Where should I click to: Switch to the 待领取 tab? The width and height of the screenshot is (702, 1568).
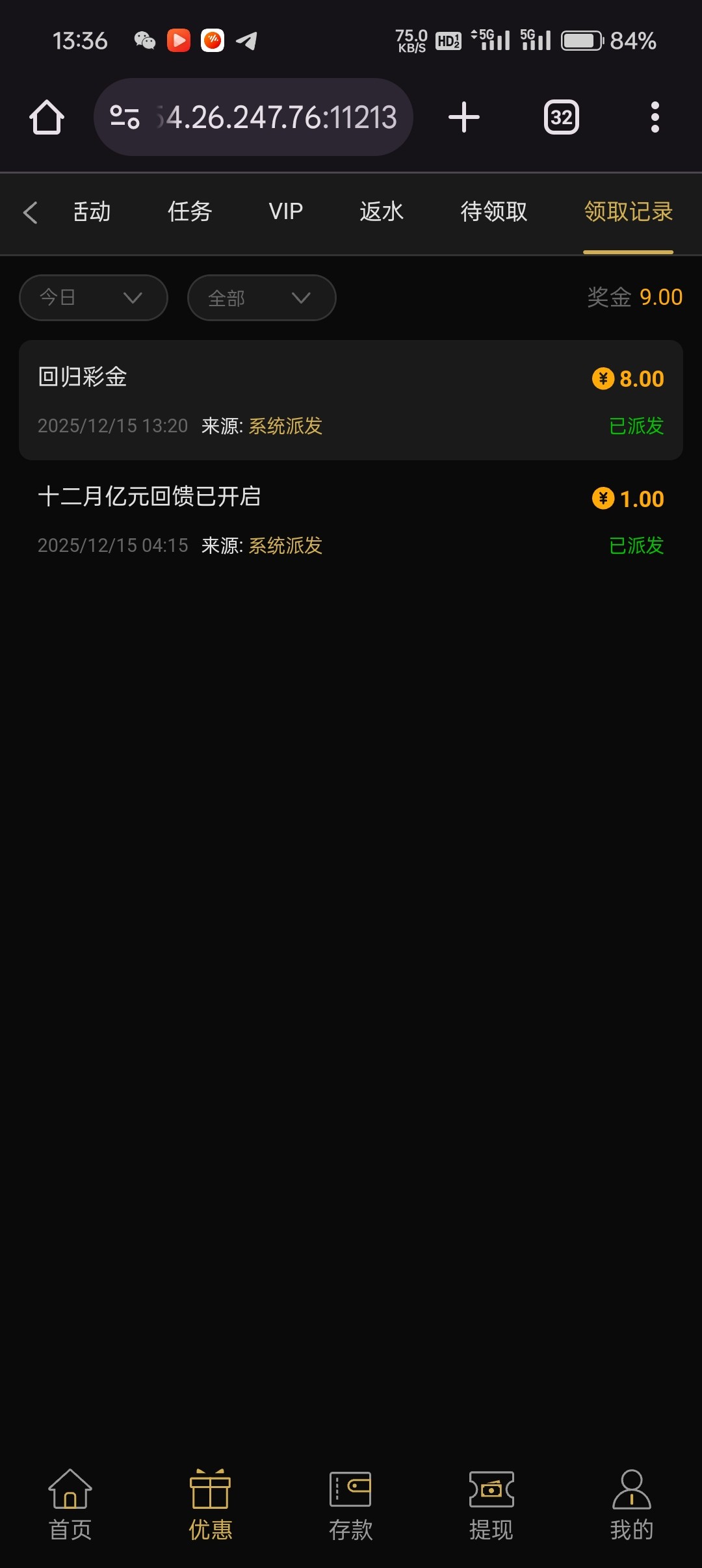pos(492,212)
